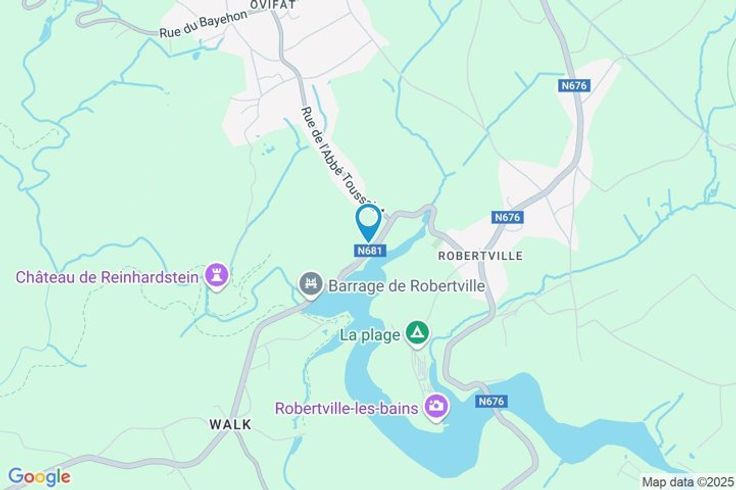Select the Robertville-les-bains marker
The width and height of the screenshot is (736, 490).
click(x=436, y=407)
